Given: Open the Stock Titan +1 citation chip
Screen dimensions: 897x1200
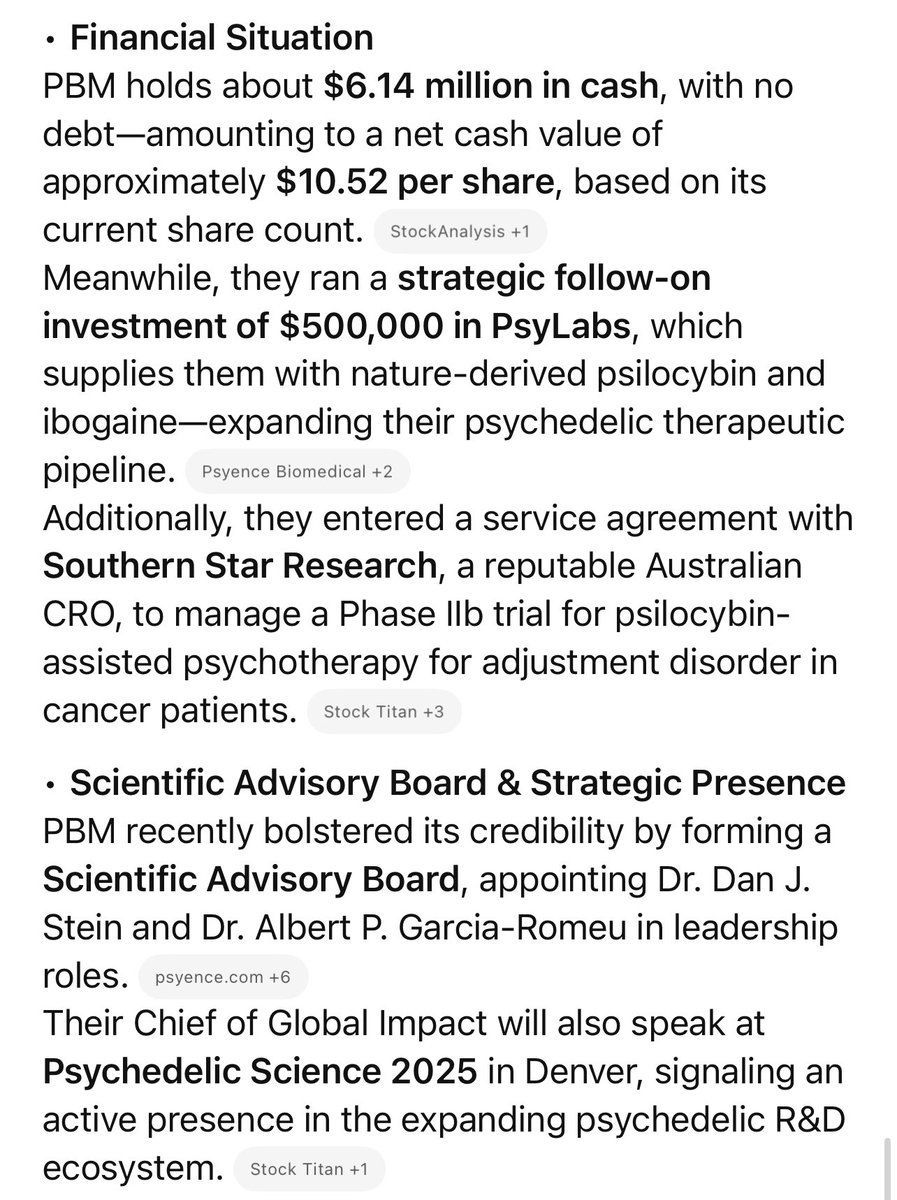Looking at the screenshot, I should [x=308, y=1169].
